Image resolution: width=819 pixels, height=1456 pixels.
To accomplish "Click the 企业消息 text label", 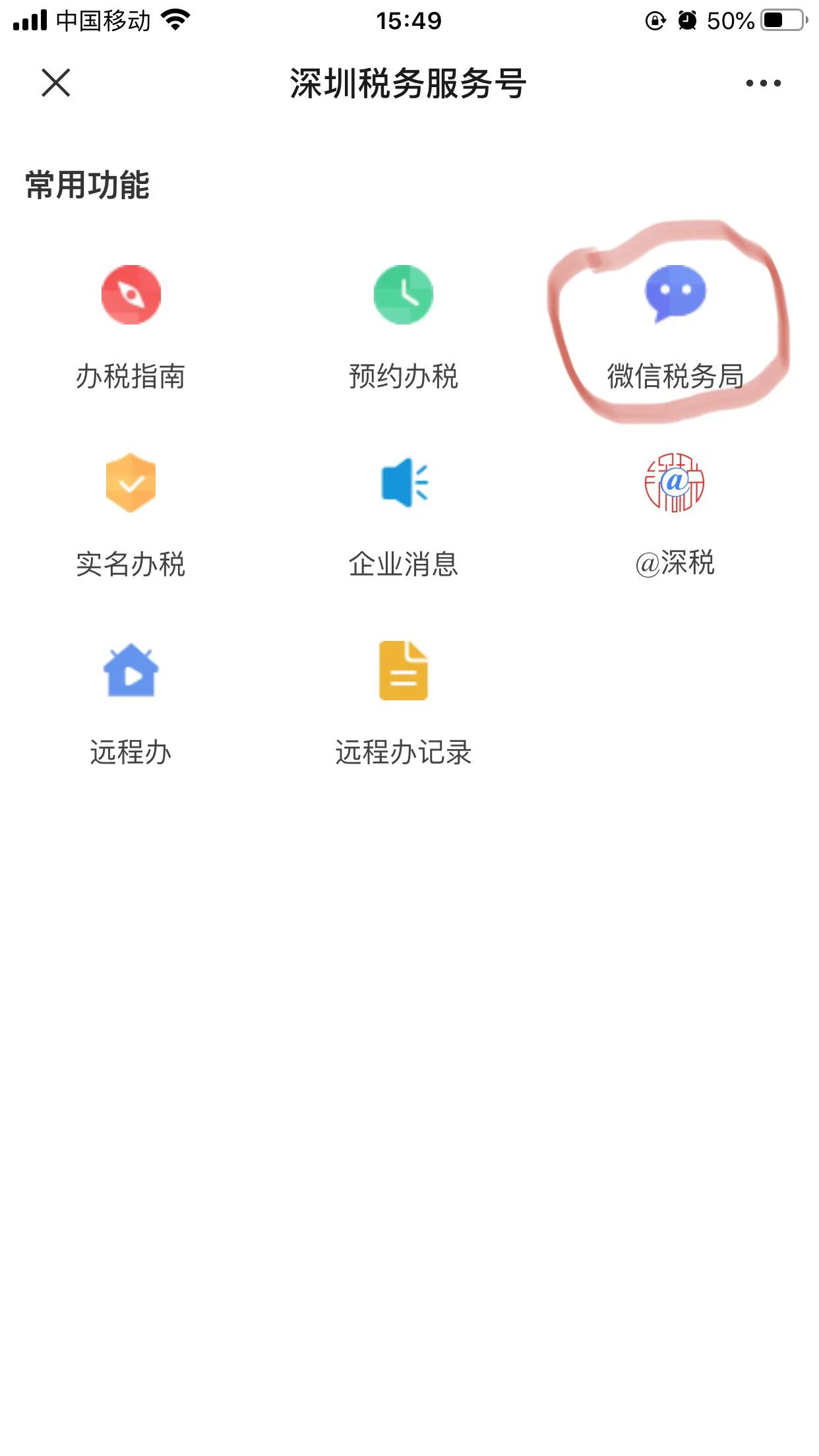I will [404, 564].
